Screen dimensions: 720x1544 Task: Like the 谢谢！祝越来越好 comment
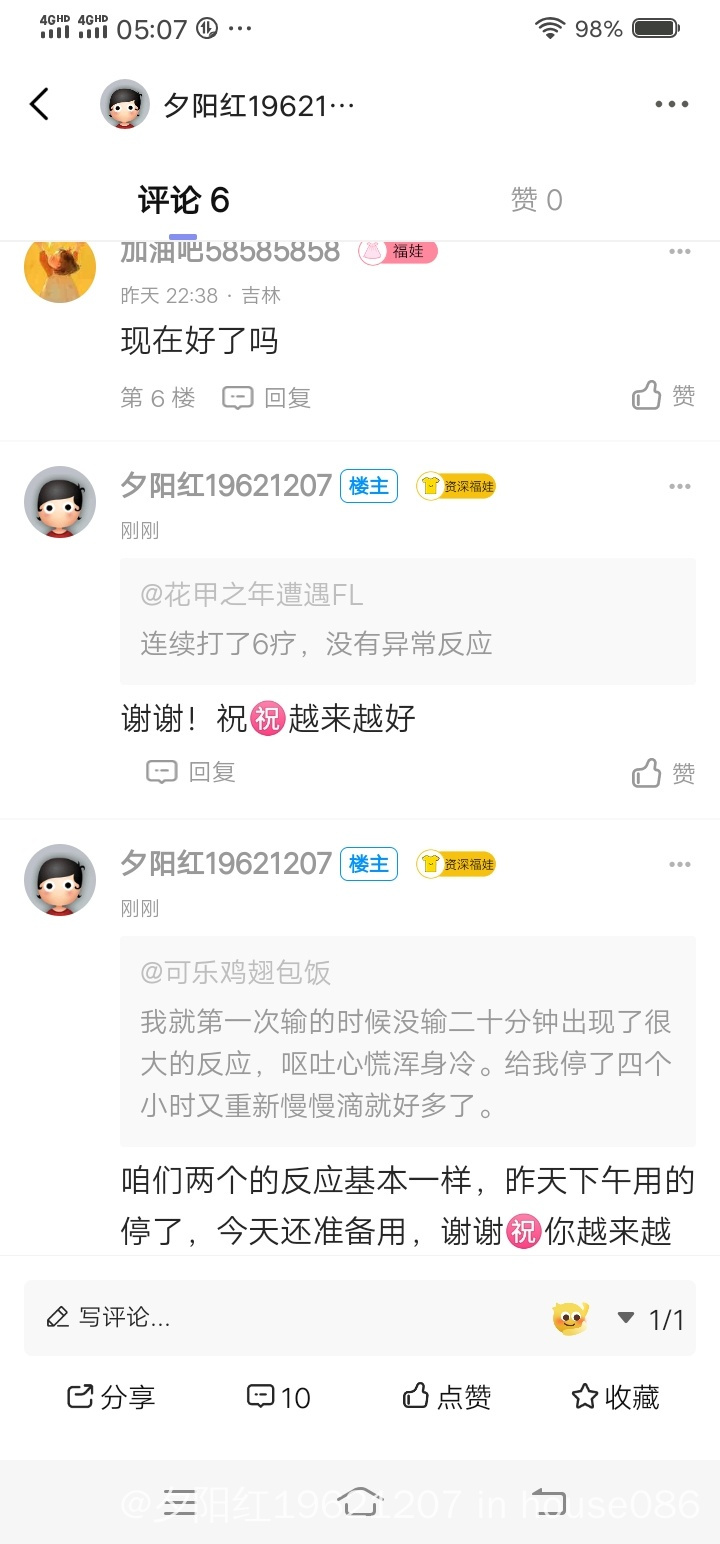(663, 773)
